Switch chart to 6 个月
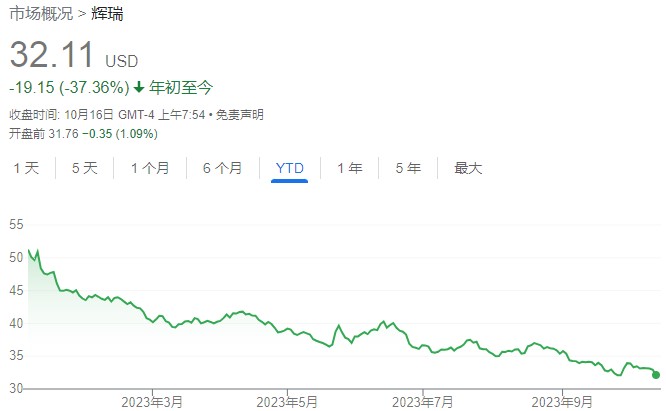The width and height of the screenshot is (666, 411). [222, 168]
